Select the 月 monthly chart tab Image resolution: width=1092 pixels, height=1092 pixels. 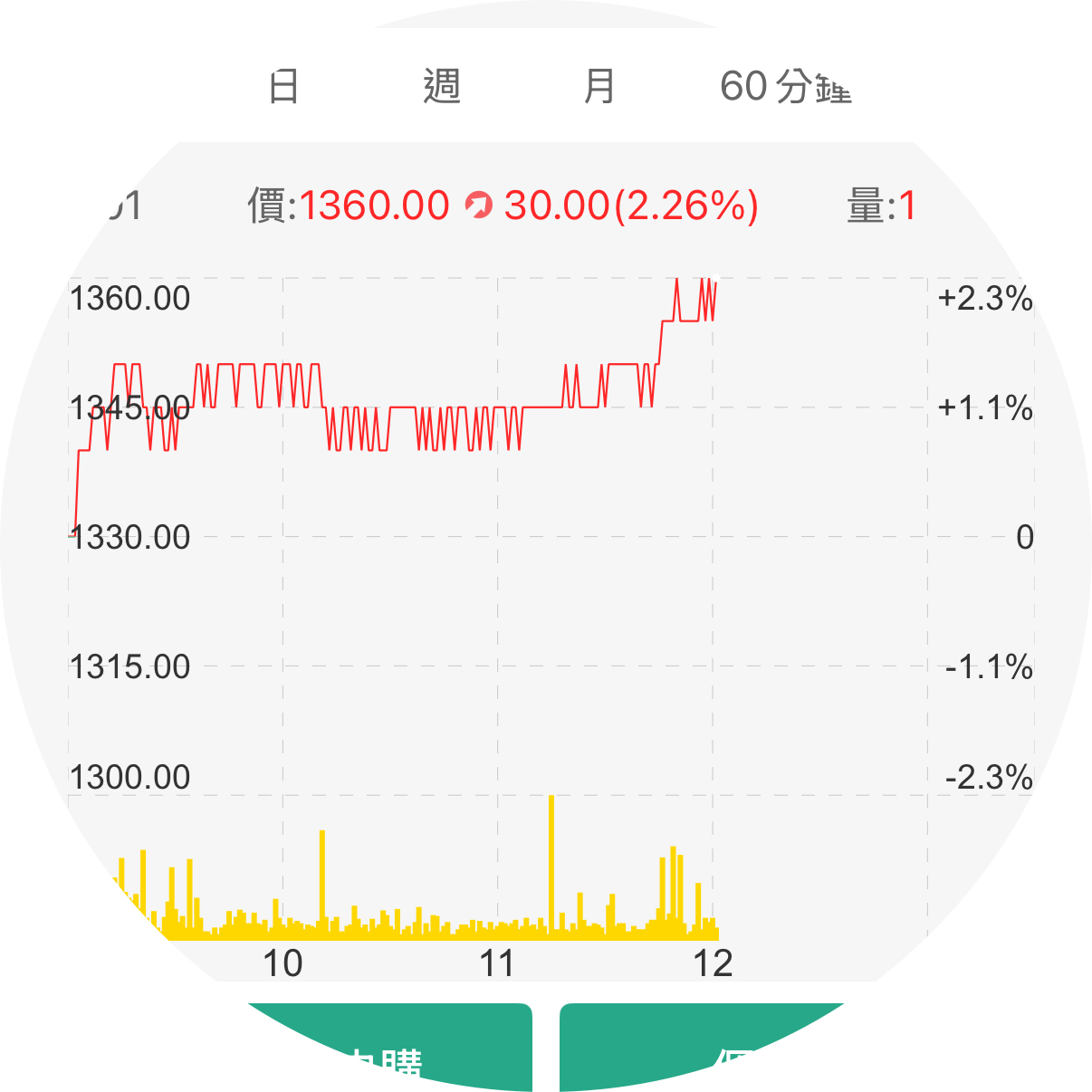(599, 87)
